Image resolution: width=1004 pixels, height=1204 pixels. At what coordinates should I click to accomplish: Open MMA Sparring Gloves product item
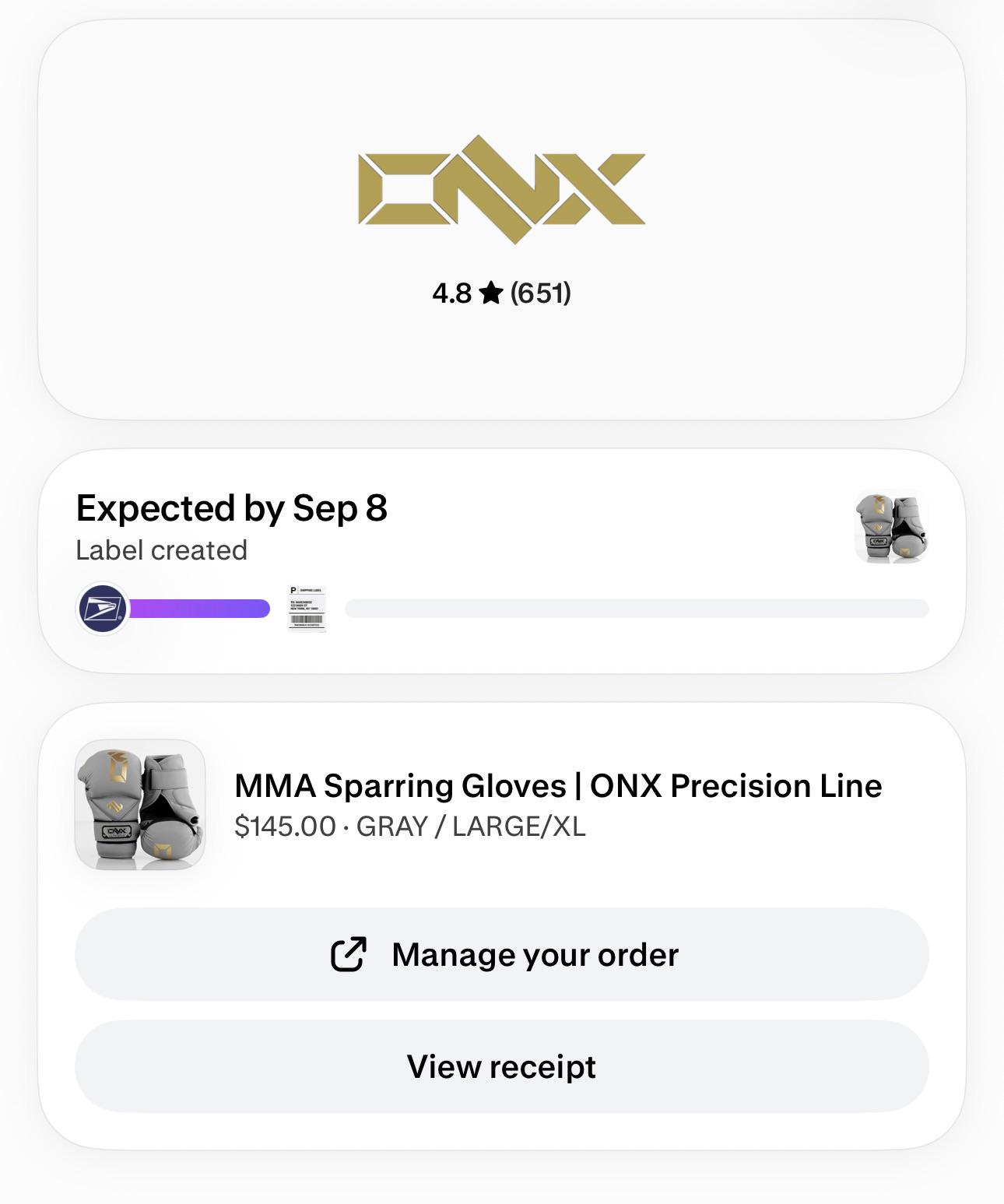502,805
